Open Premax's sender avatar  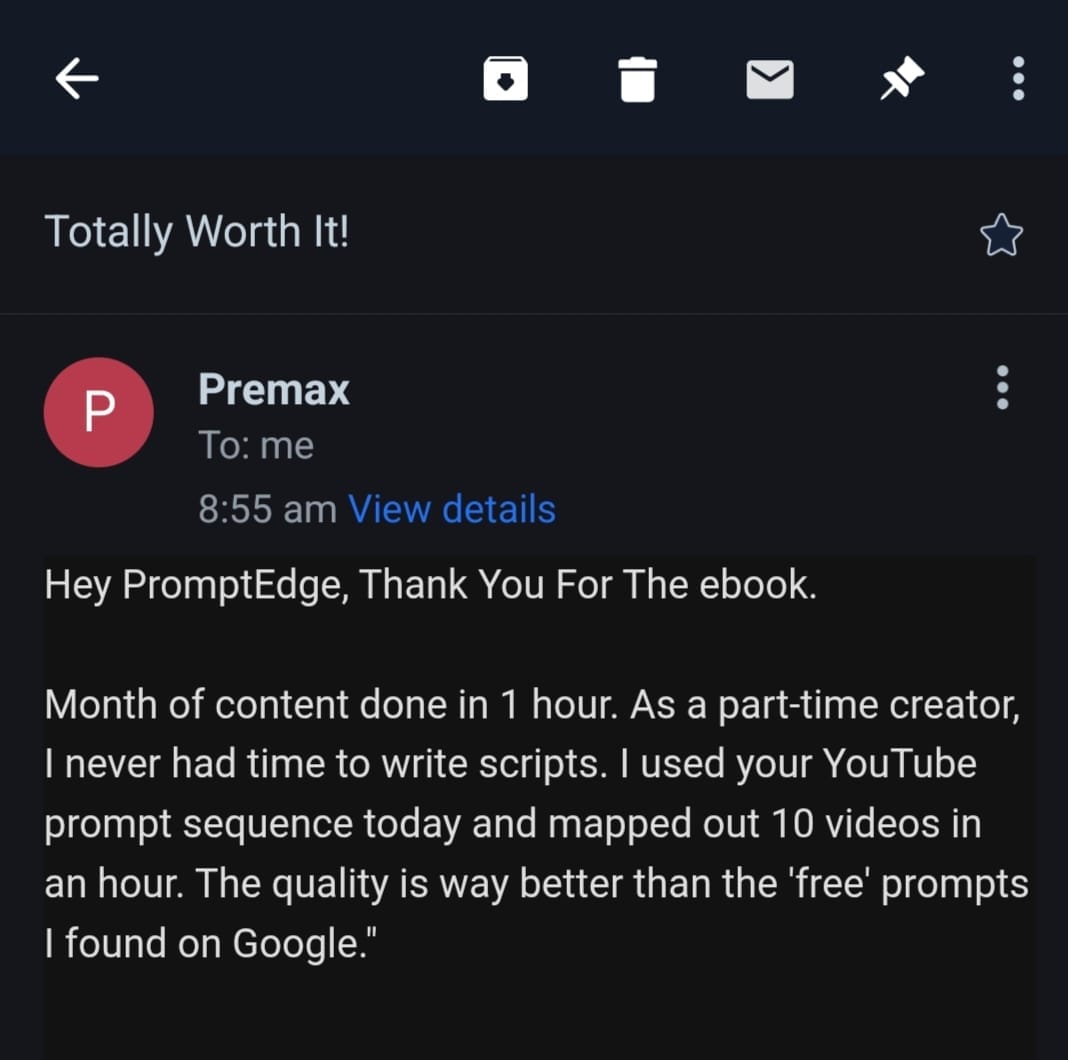tap(98, 412)
